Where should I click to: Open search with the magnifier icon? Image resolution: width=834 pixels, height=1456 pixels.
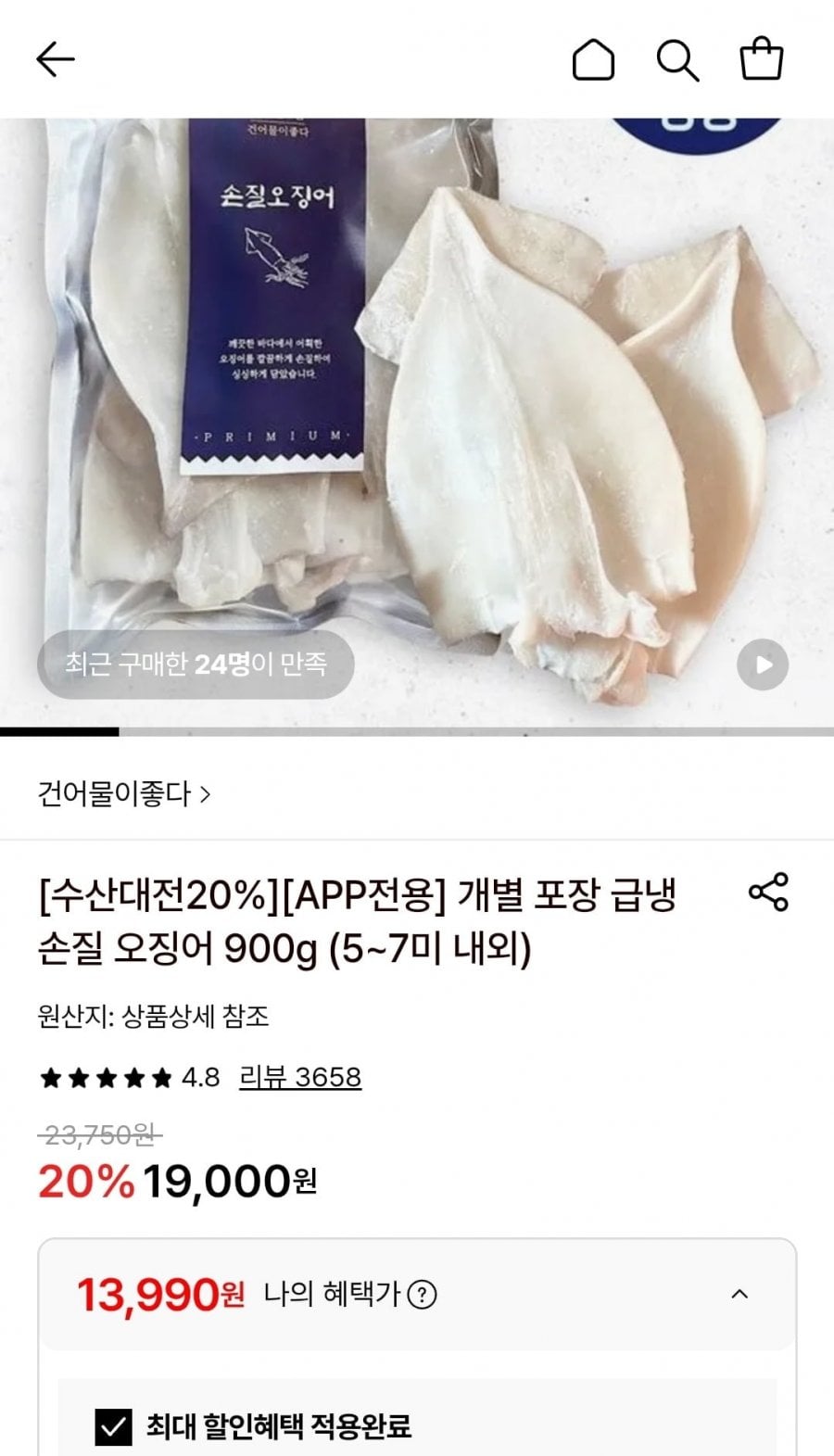tap(677, 60)
